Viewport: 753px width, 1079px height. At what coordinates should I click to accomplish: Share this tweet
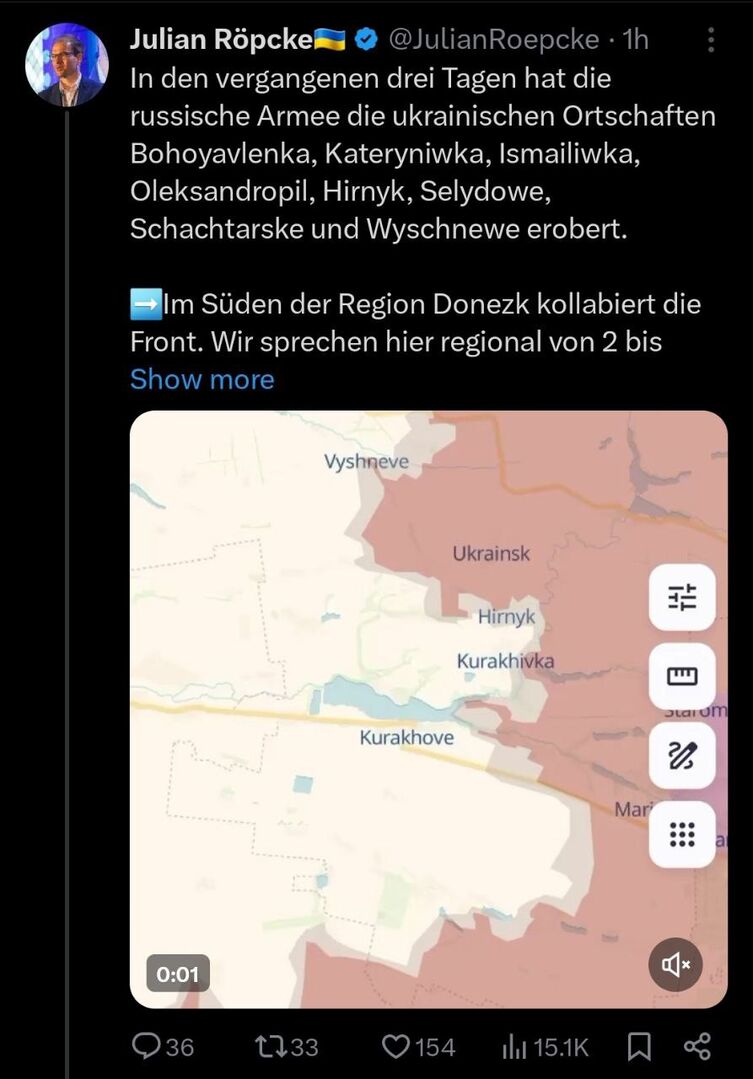click(x=697, y=1047)
